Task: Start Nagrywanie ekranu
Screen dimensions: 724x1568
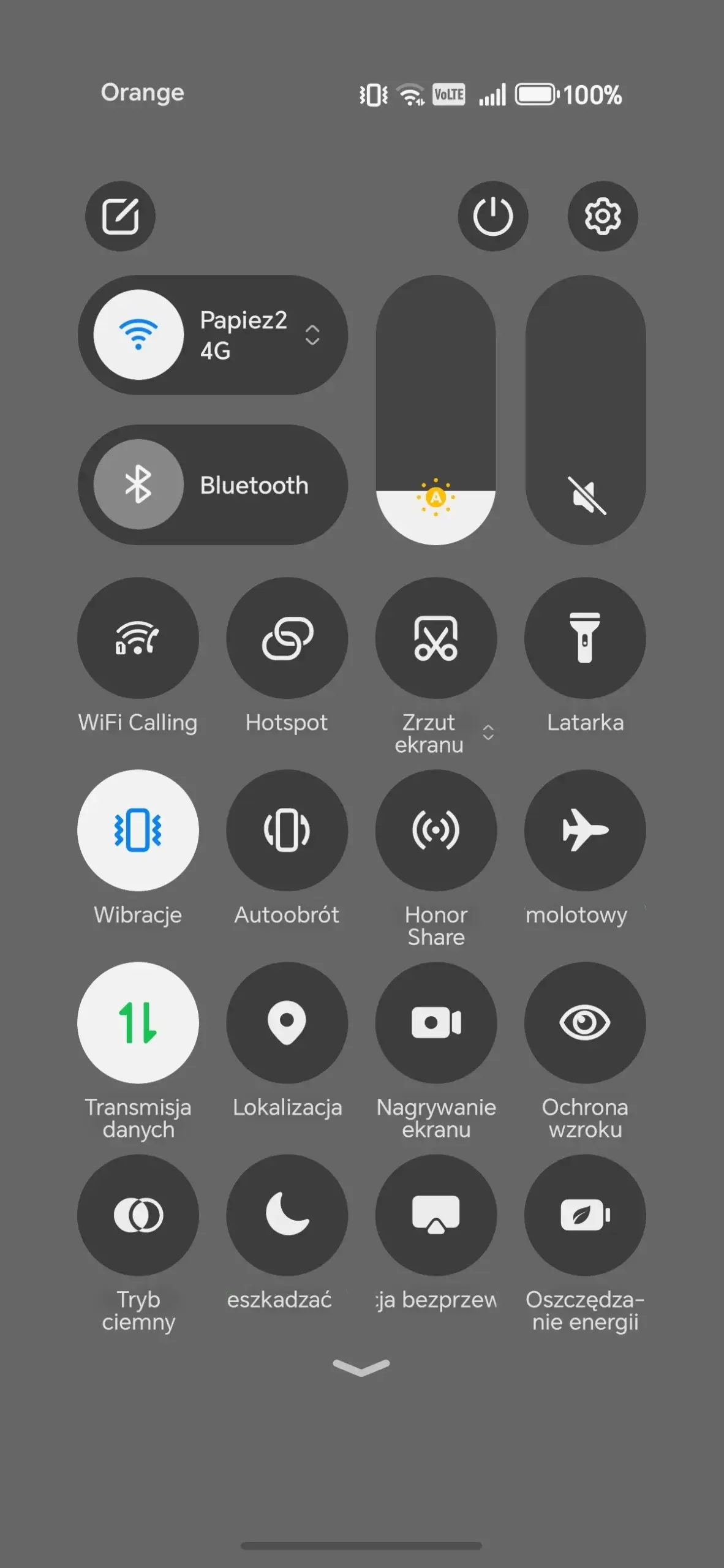Action: pos(436,1023)
